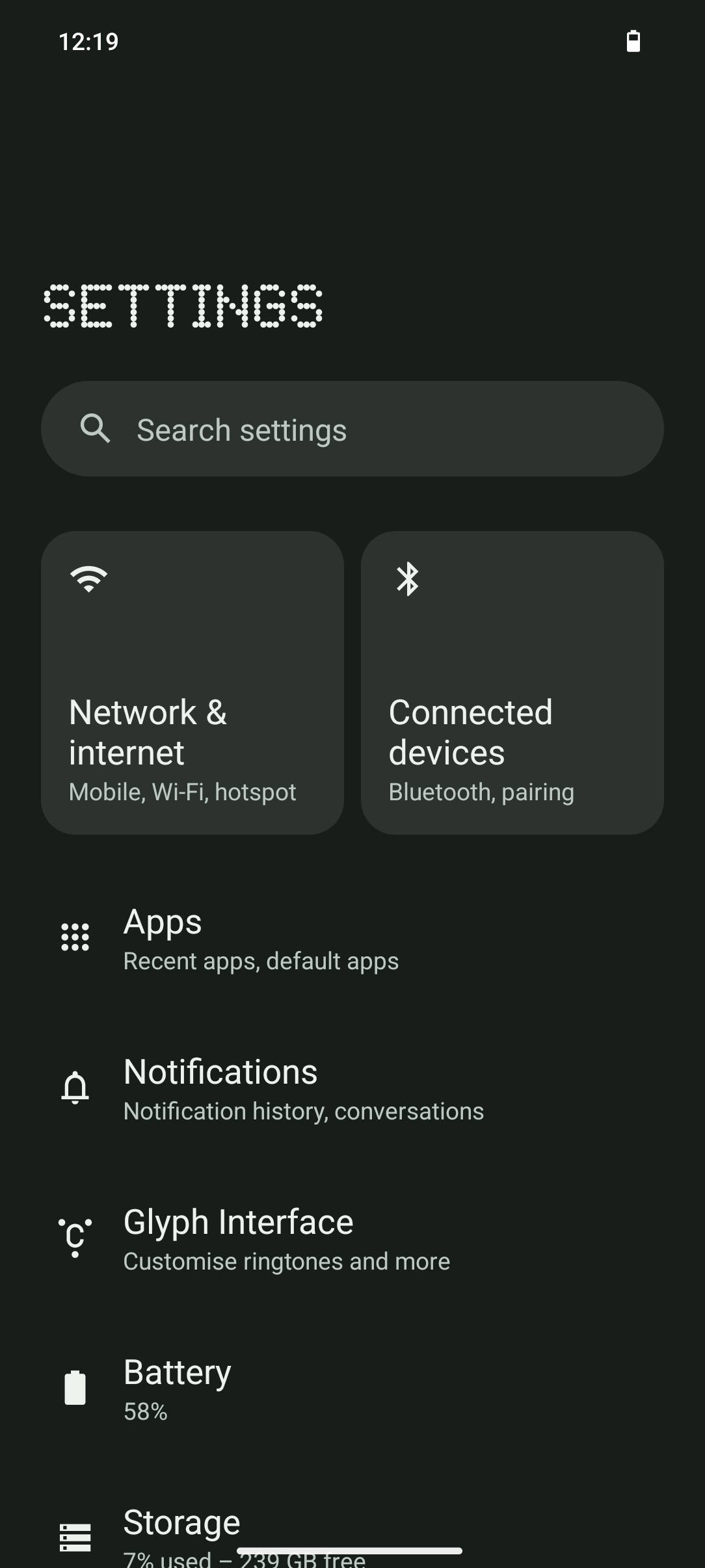Click the Storage list icon

coord(75,1532)
